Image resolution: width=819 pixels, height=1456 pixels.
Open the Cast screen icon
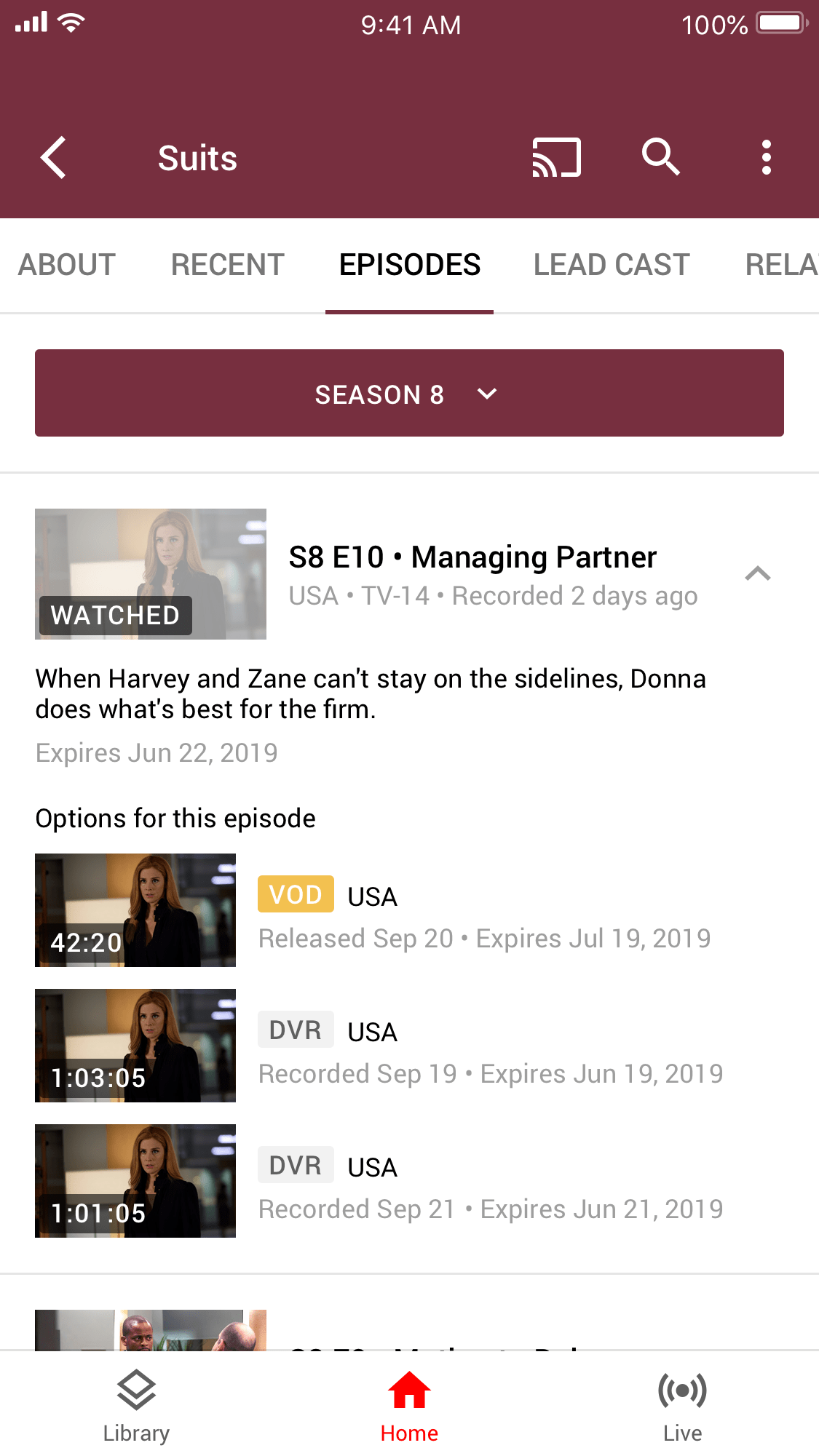pos(555,157)
